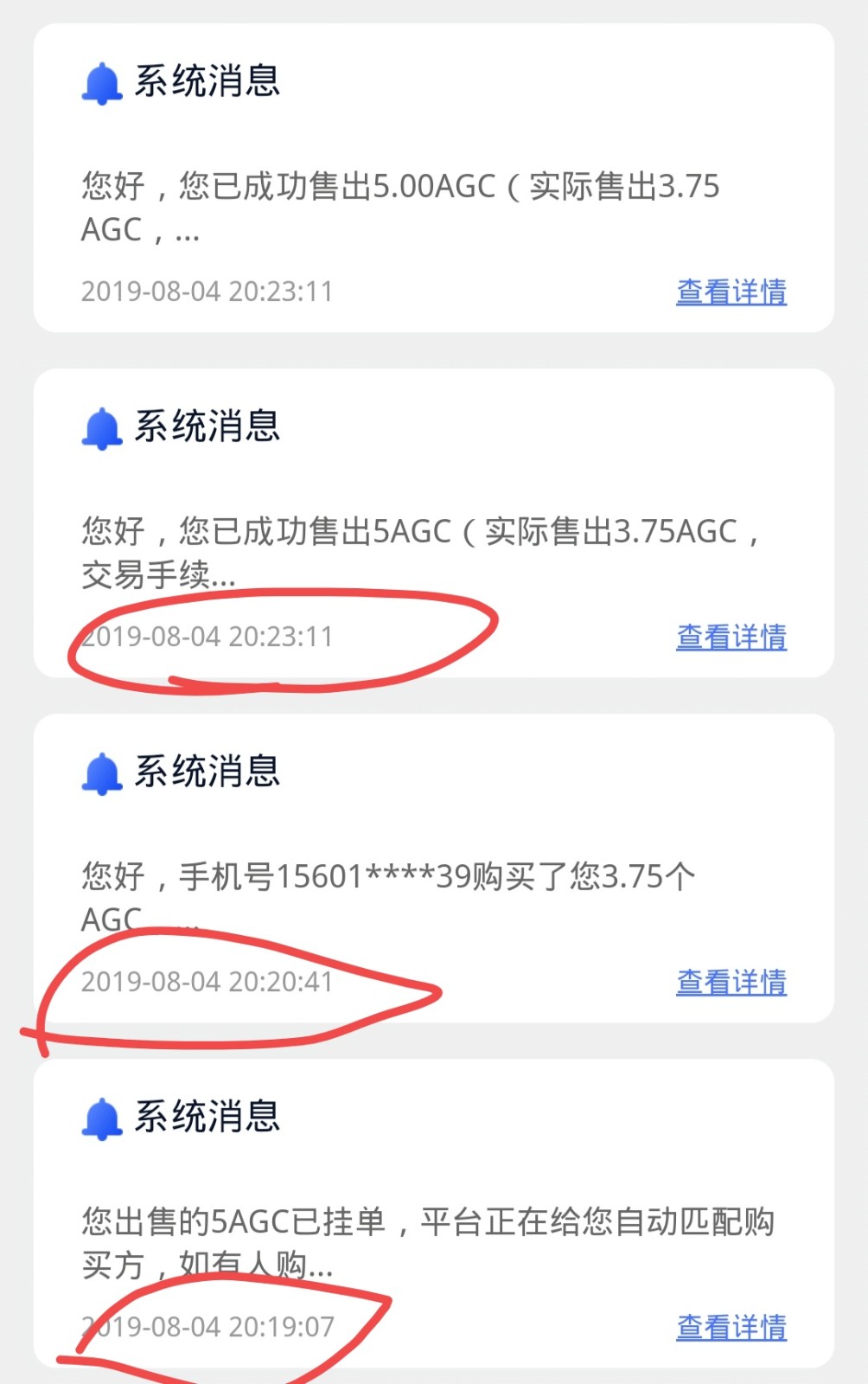Image resolution: width=868 pixels, height=1384 pixels.
Task: Tap 查看详情 on the 手机号15601****39 purchase message
Action: tap(731, 982)
